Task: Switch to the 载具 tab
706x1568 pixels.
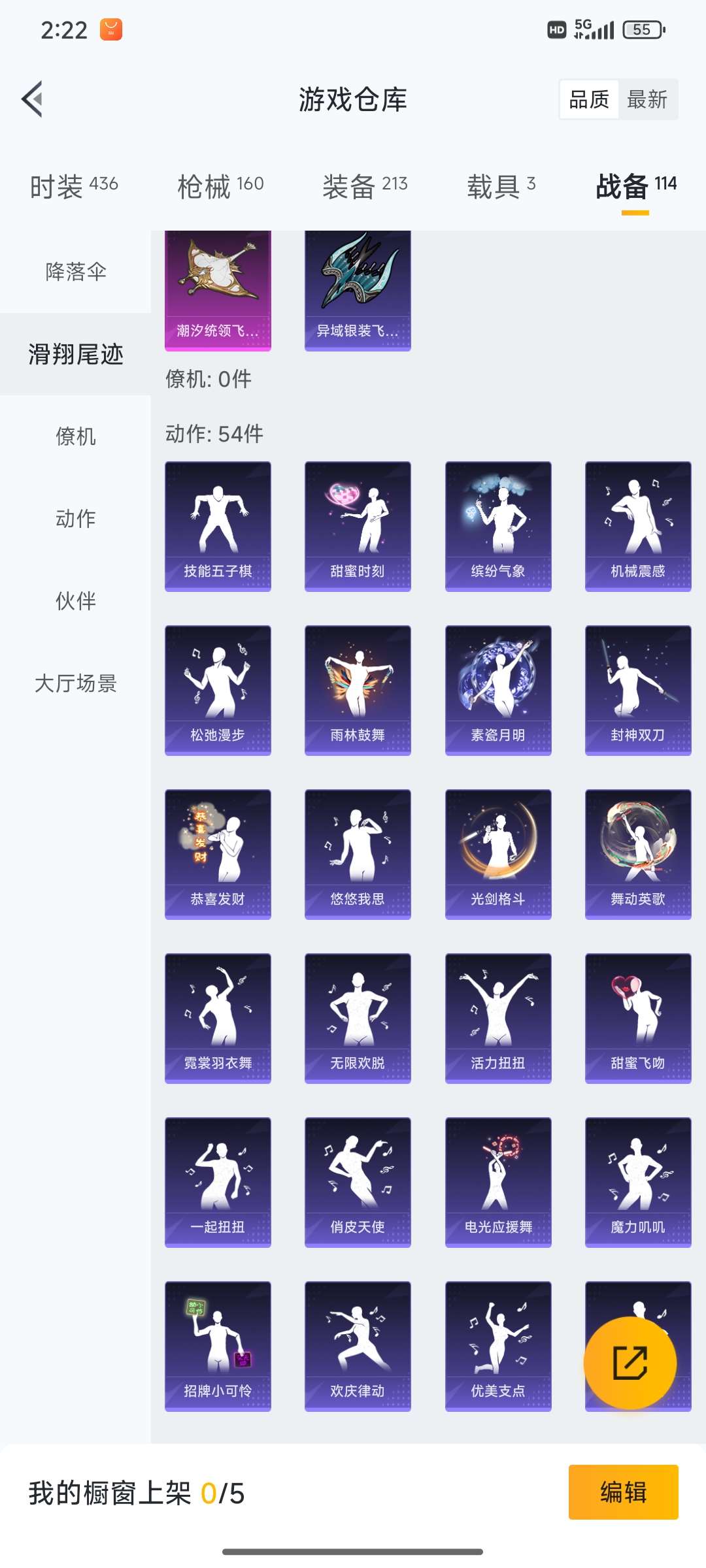Action: pyautogui.click(x=501, y=186)
